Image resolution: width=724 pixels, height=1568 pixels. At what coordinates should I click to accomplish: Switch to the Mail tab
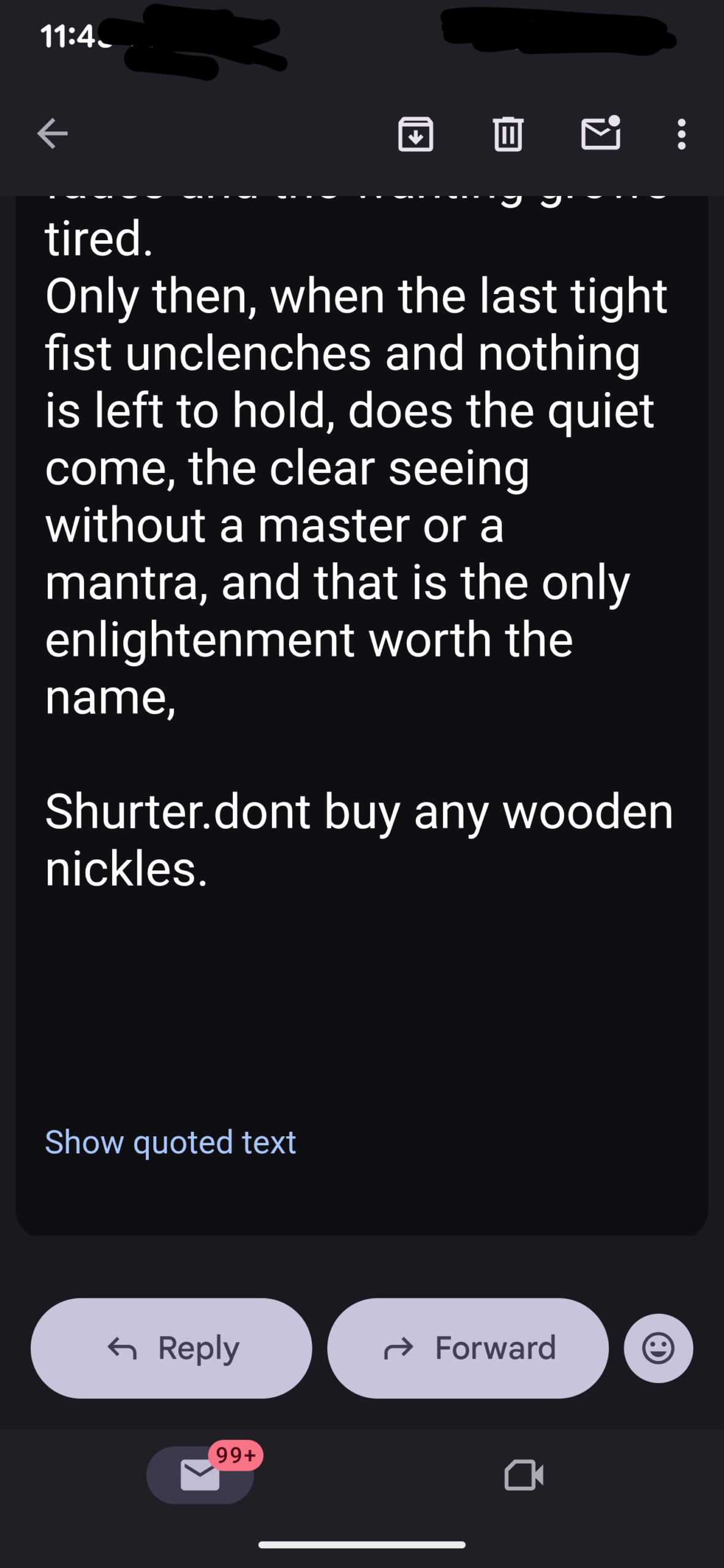(x=200, y=1475)
